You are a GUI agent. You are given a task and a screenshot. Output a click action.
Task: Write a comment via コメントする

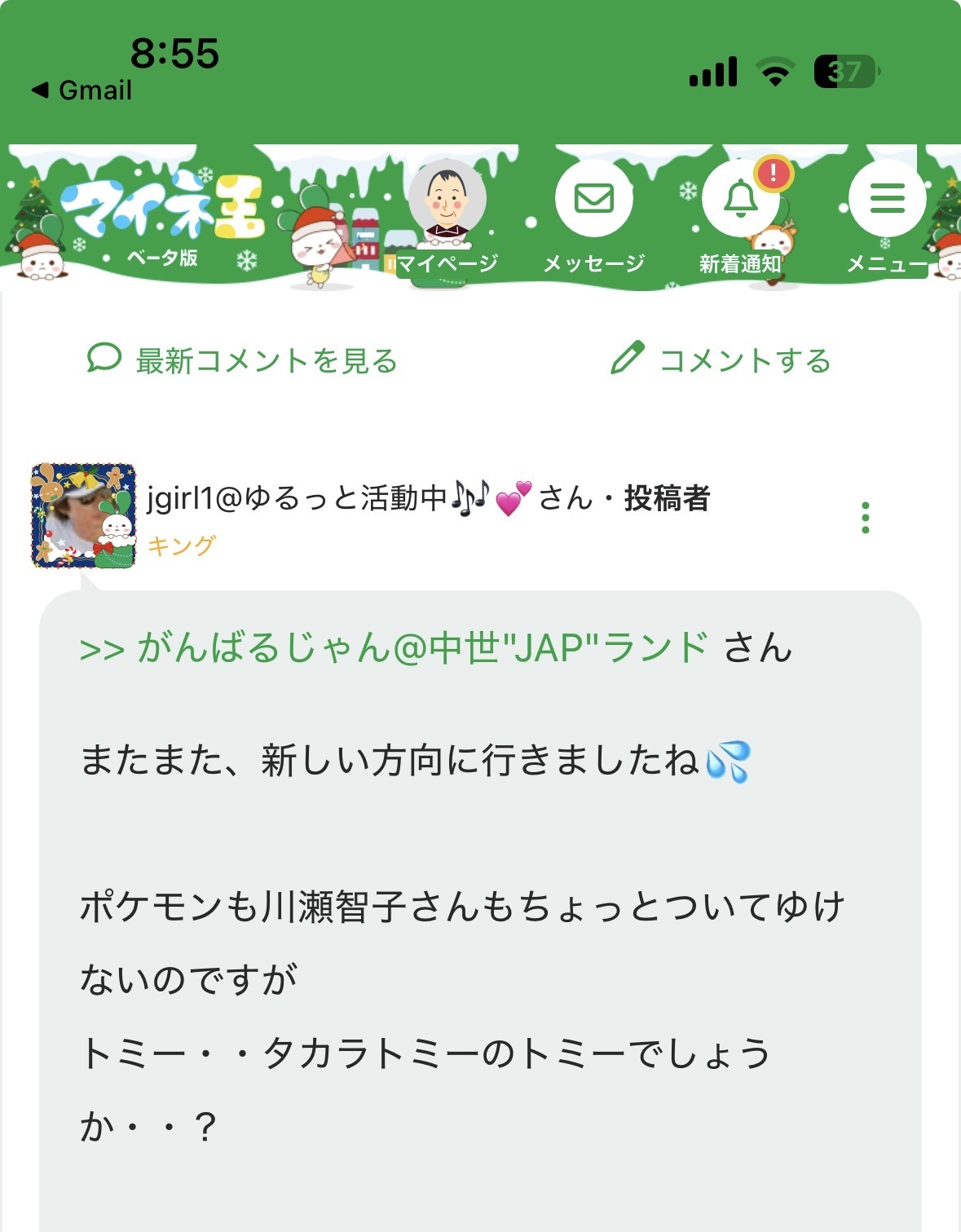721,360
